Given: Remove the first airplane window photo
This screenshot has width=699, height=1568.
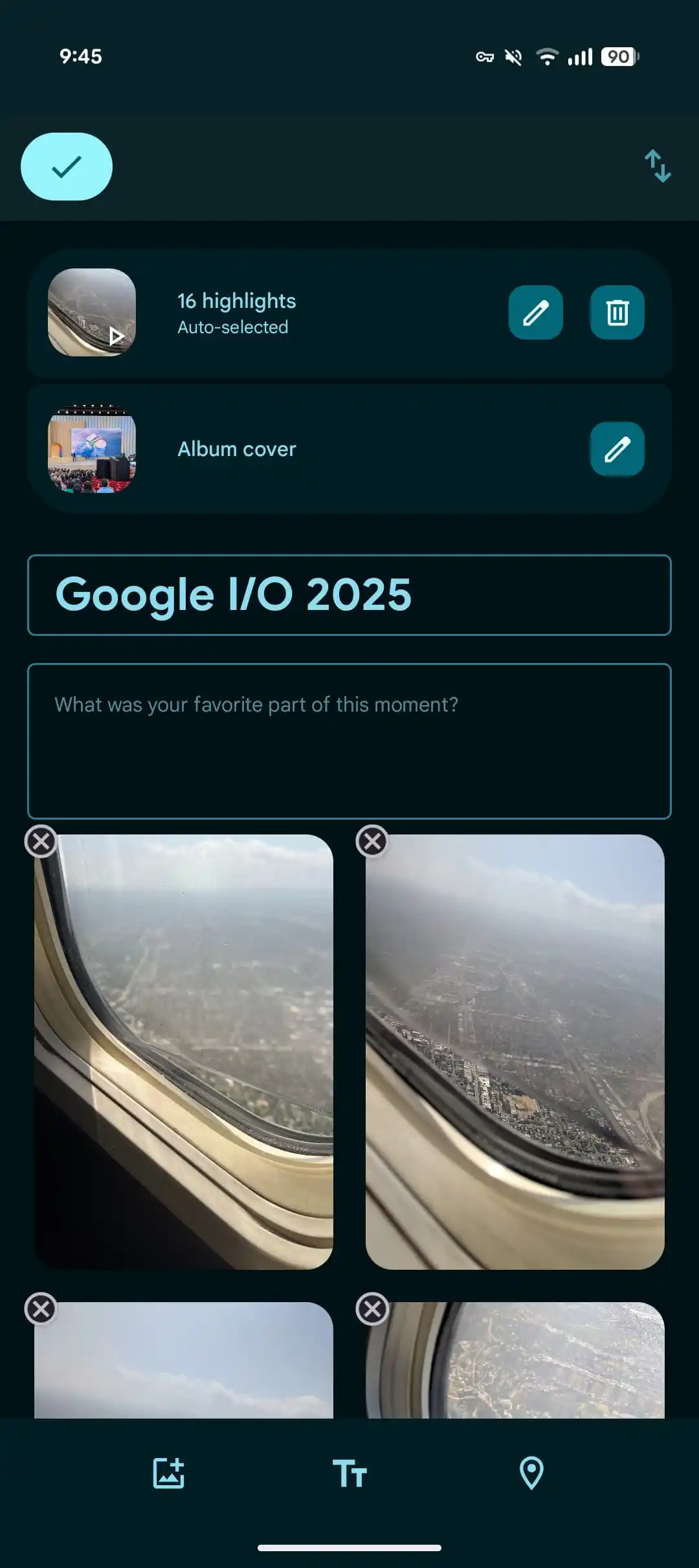Looking at the screenshot, I should (x=41, y=842).
